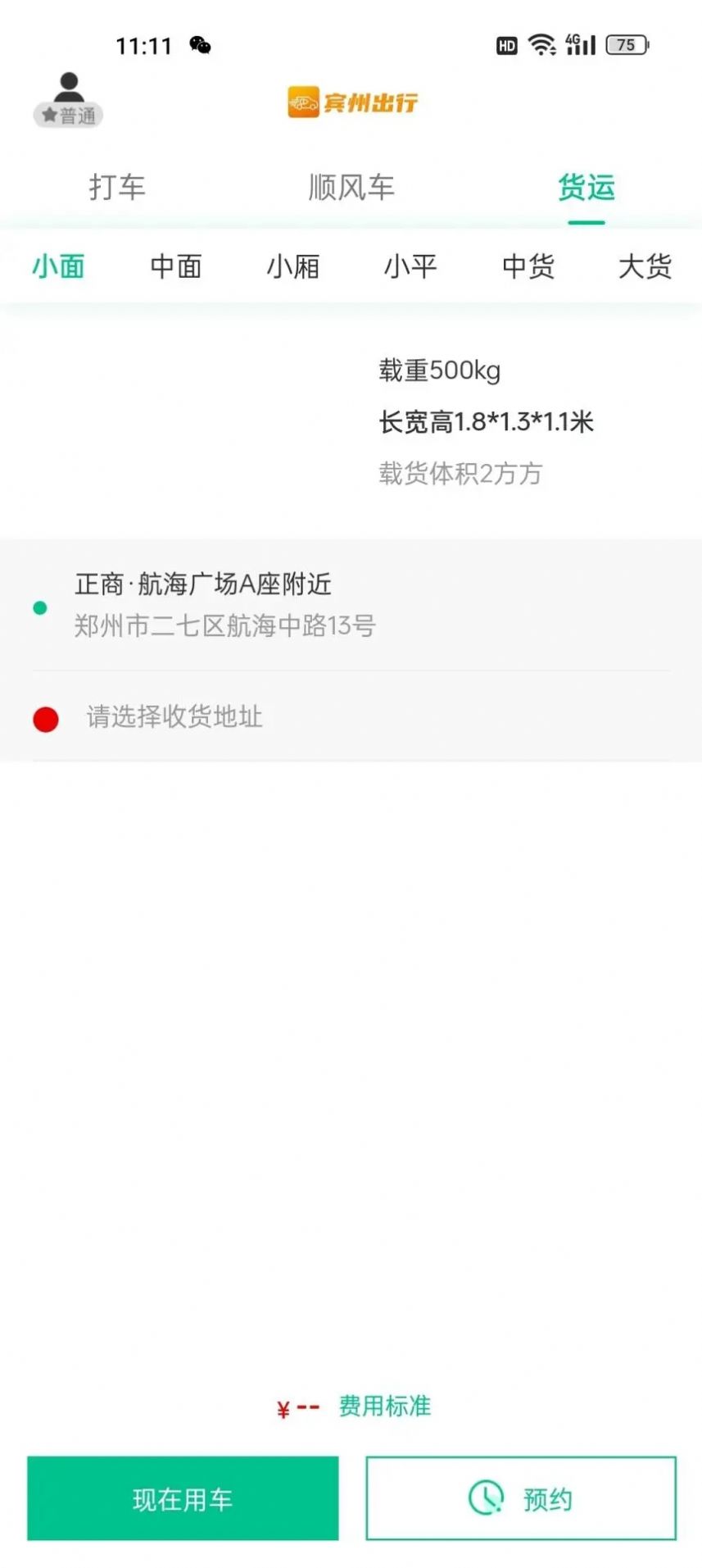Tap the ¥-- fare estimate display
This screenshot has width=702, height=1568.
coord(297,1407)
